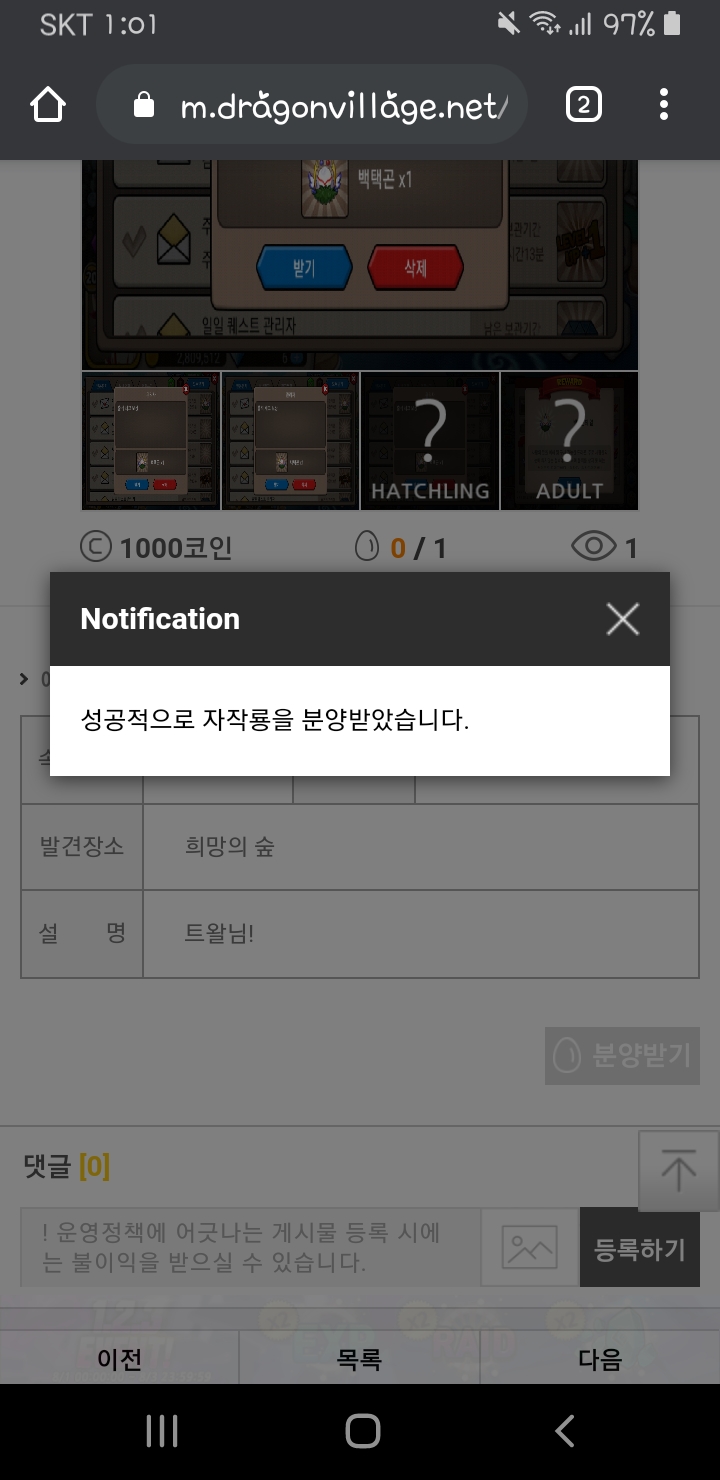Screen dimensions: 720x1480
Task: Close the Notification dialog
Action: (622, 620)
